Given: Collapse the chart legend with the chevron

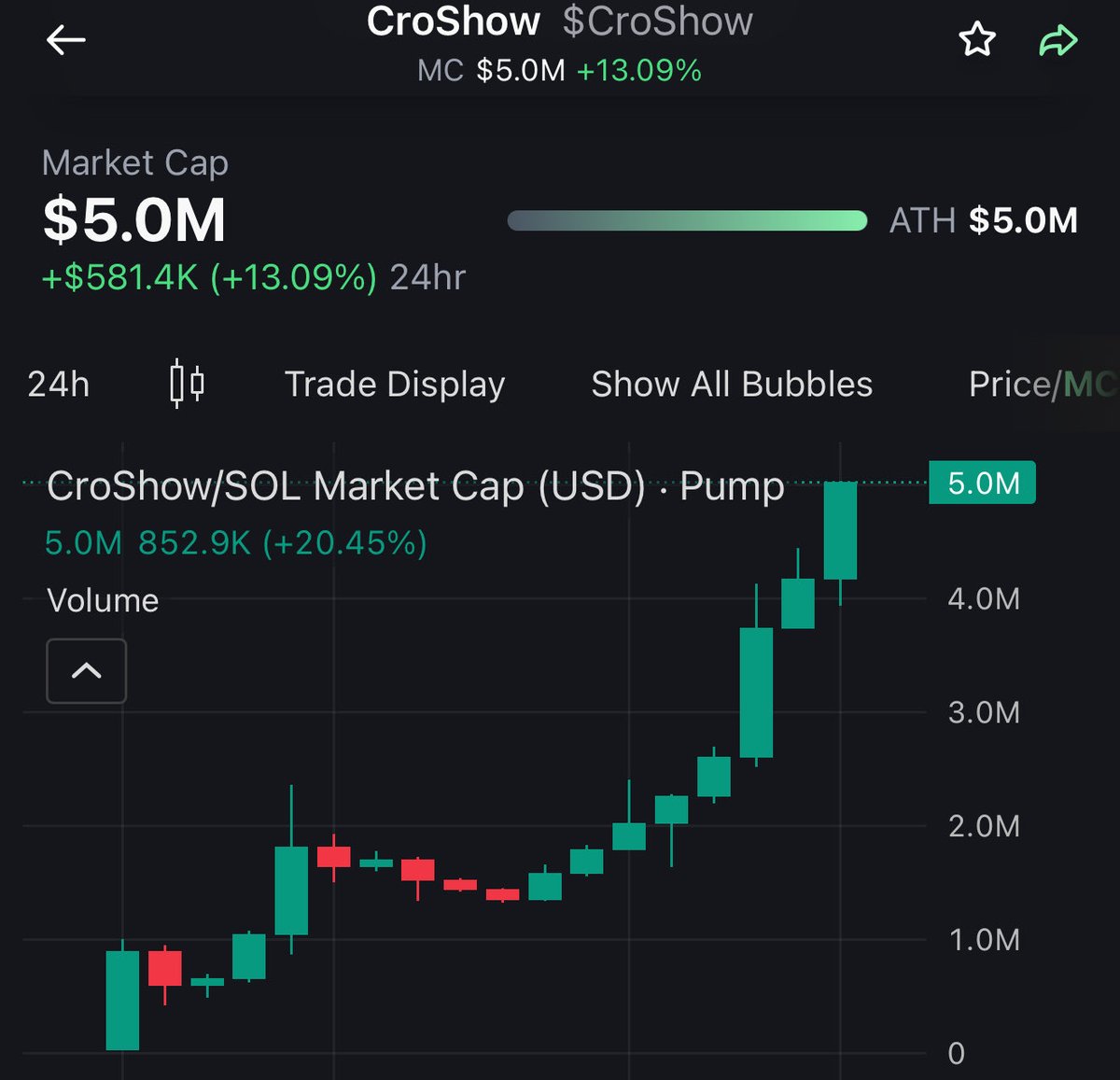Looking at the screenshot, I should coord(86,671).
